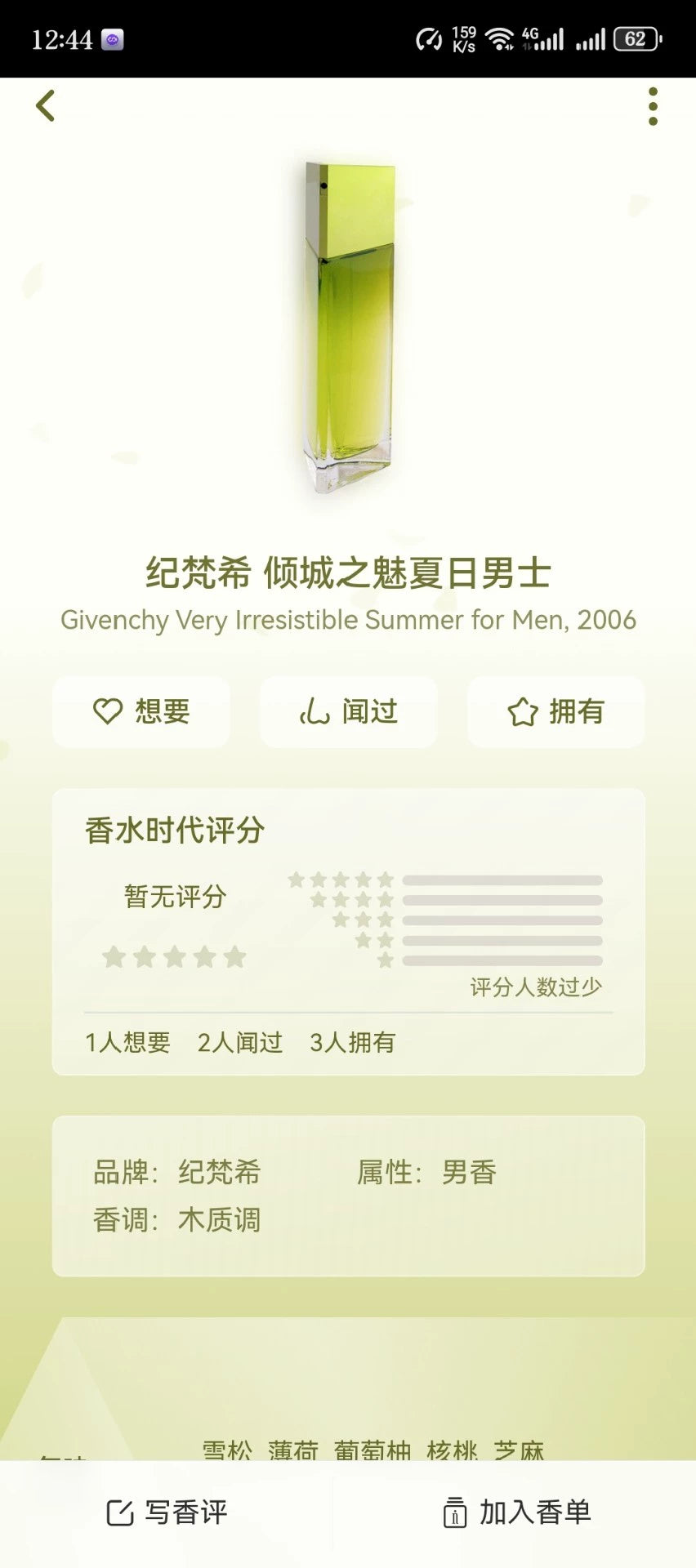The height and width of the screenshot is (1568, 696).
Task: Add perfume via 加入香单
Action: [x=516, y=1512]
